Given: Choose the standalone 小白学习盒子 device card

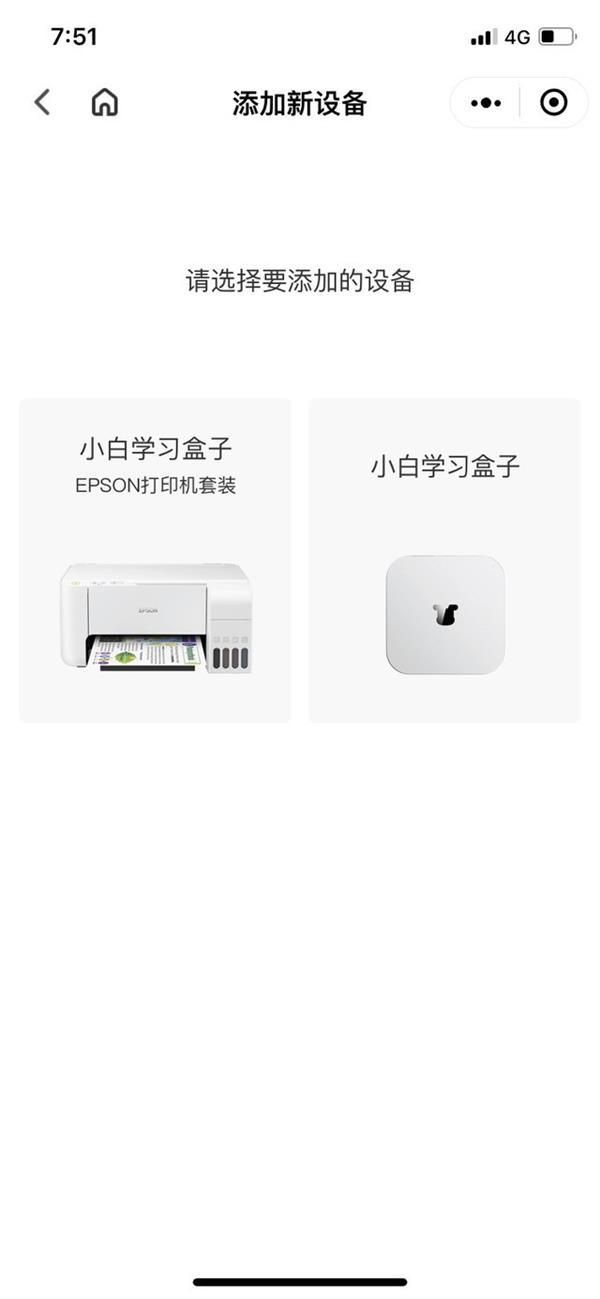Looking at the screenshot, I should click(x=444, y=560).
